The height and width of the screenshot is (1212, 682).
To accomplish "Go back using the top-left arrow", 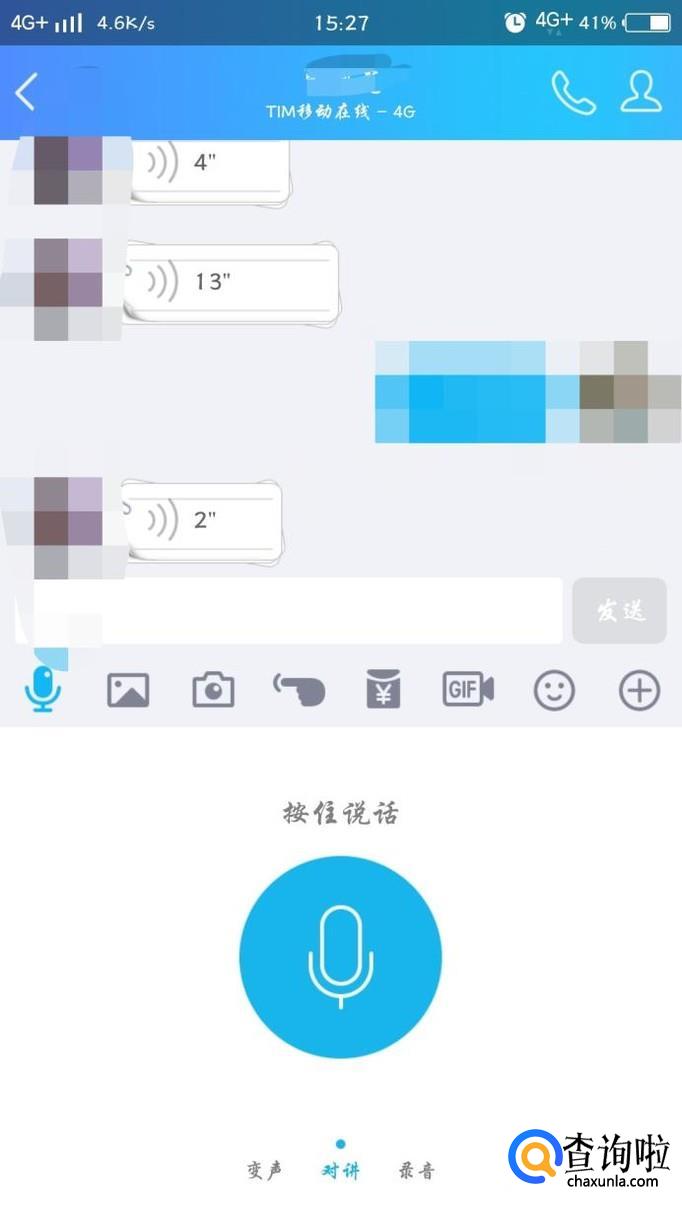I will pos(26,92).
